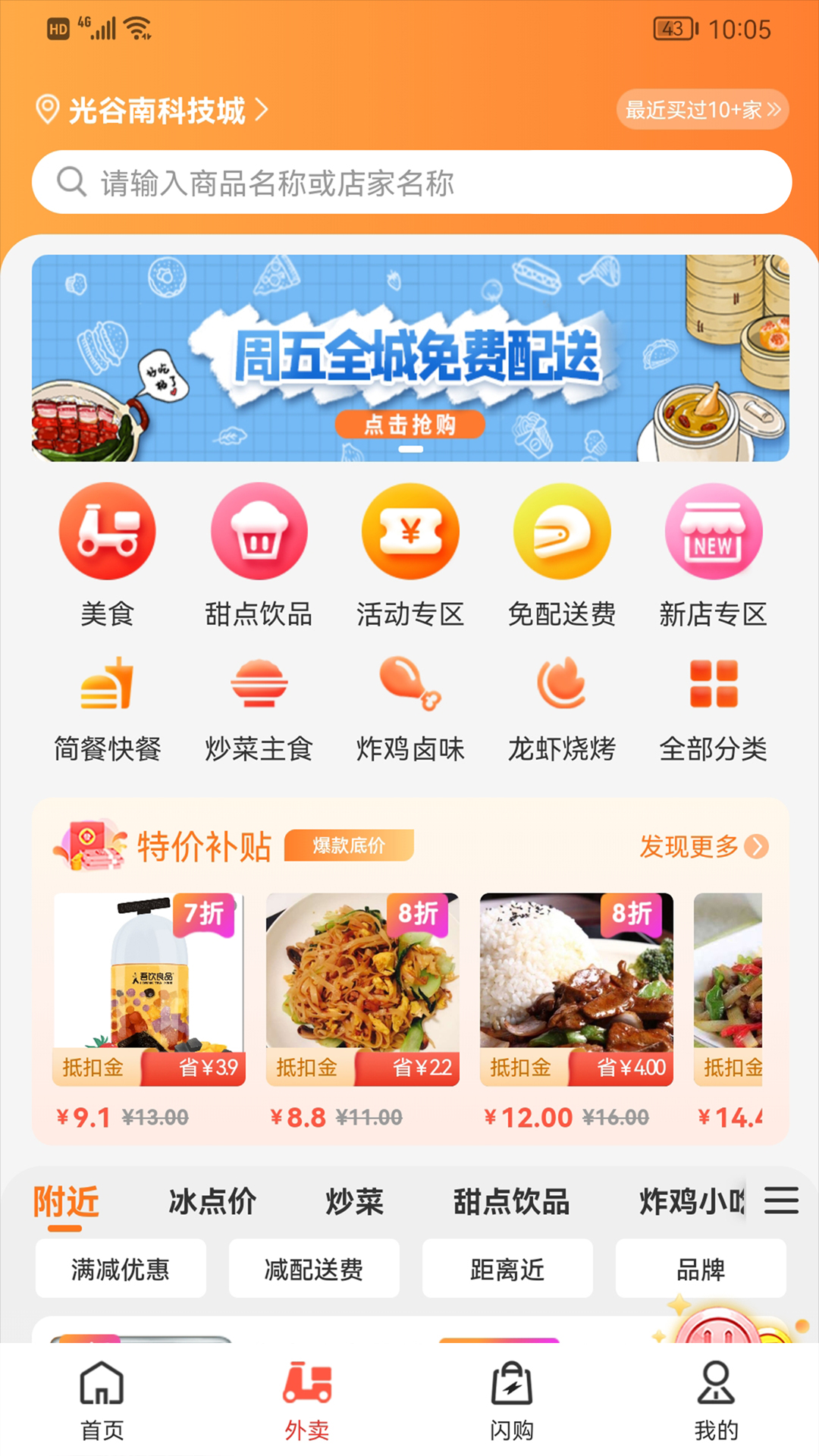Tap 发现更多 in 特价补贴

coord(703,846)
